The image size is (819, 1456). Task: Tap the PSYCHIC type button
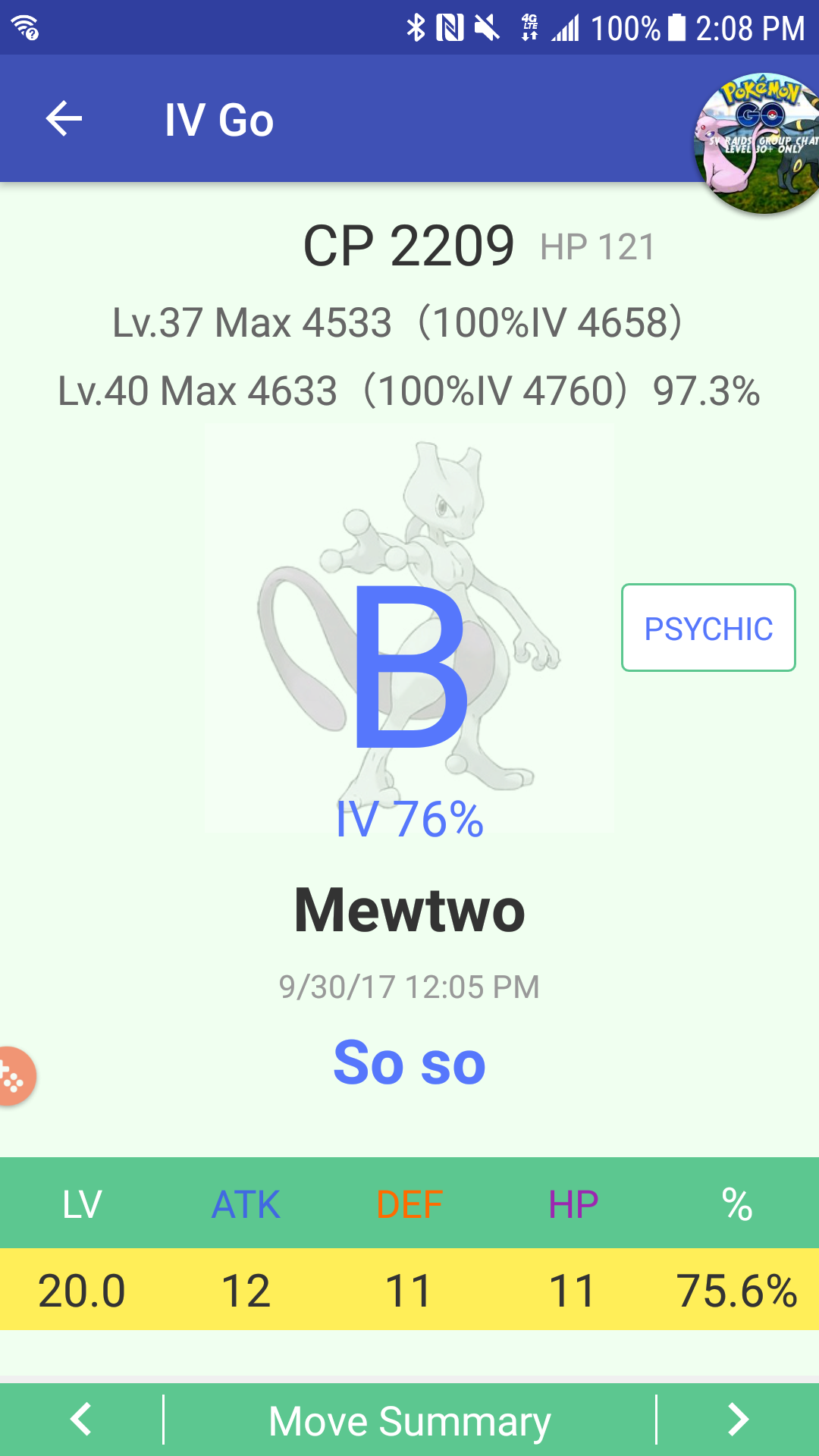pyautogui.click(x=708, y=627)
